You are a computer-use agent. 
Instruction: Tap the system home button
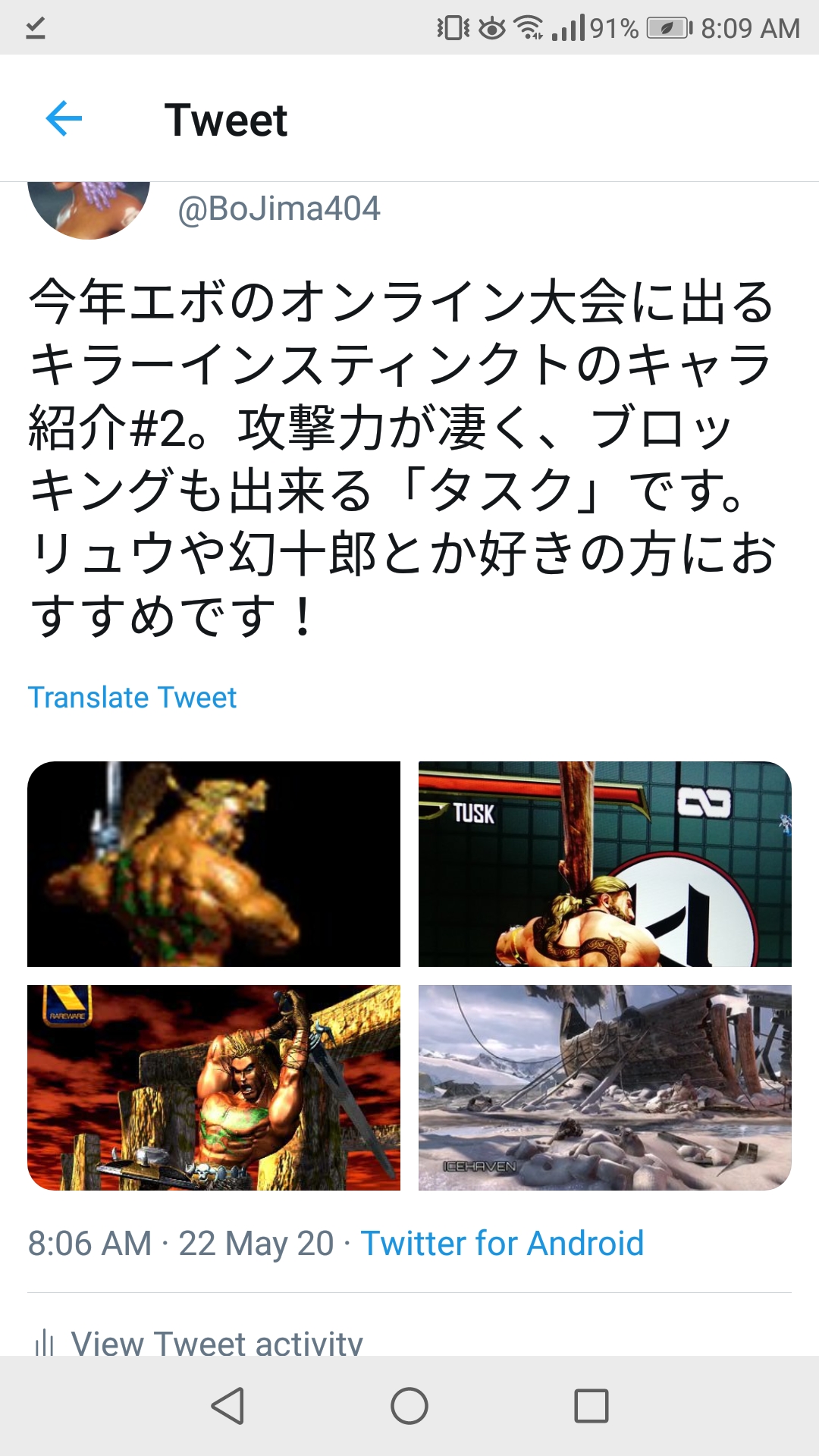[409, 1406]
